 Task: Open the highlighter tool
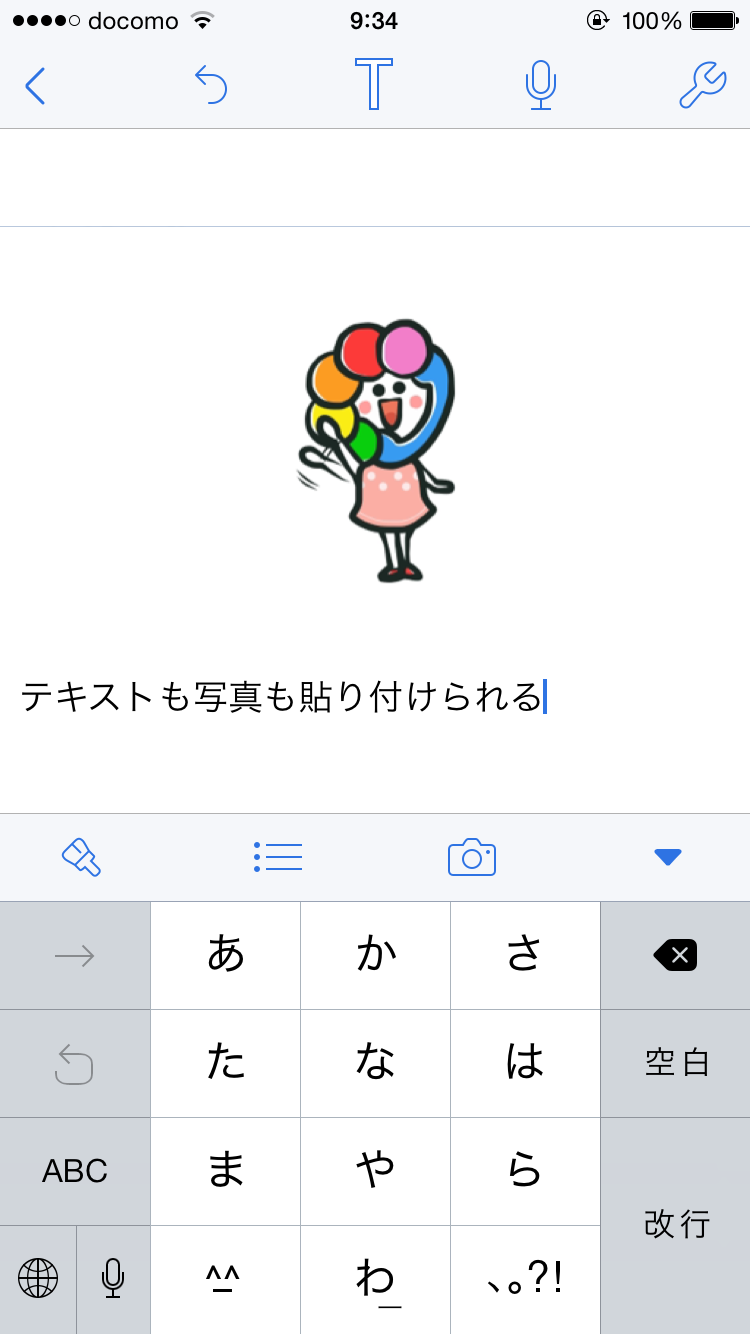(81, 857)
